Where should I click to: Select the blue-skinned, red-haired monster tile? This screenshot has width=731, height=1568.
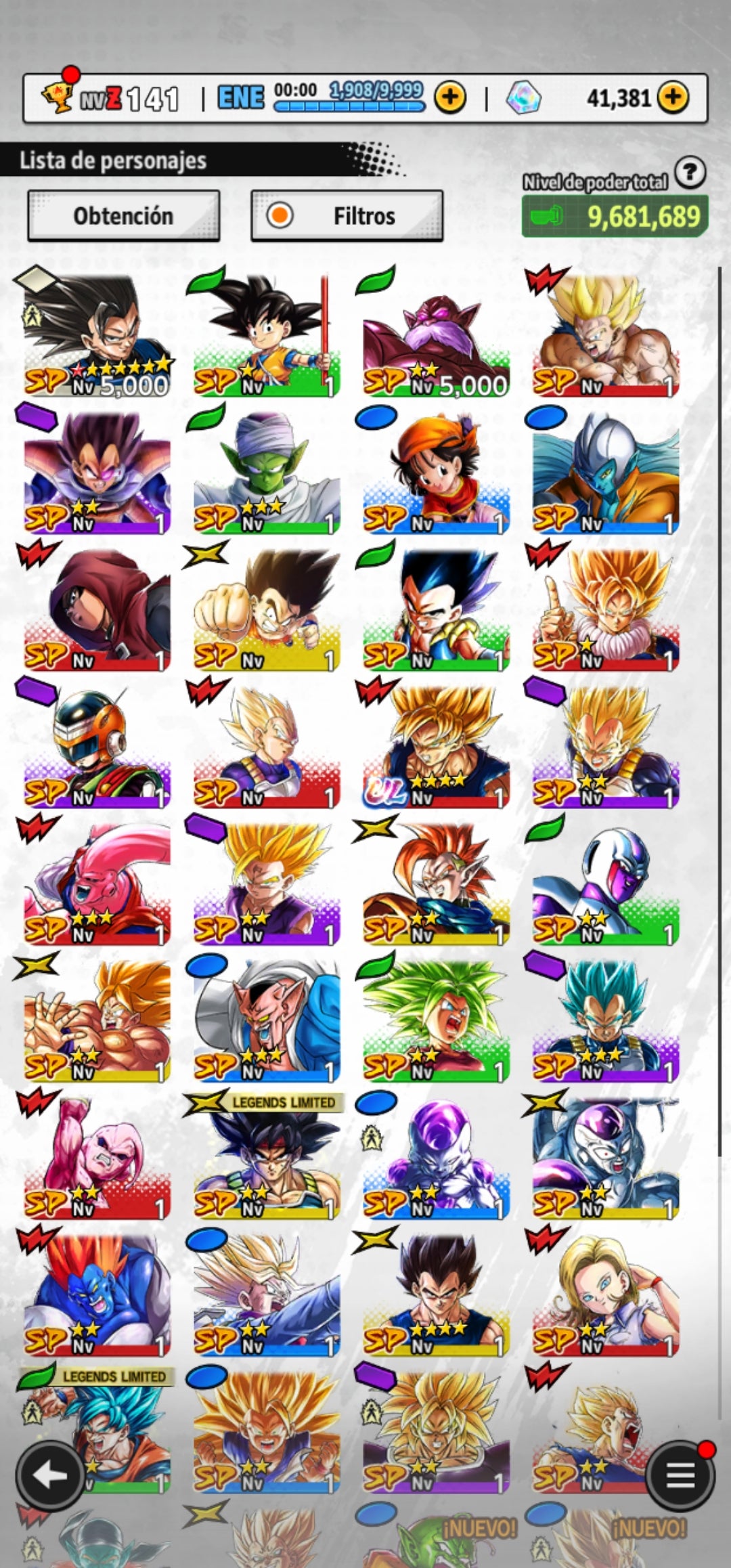[97, 1294]
